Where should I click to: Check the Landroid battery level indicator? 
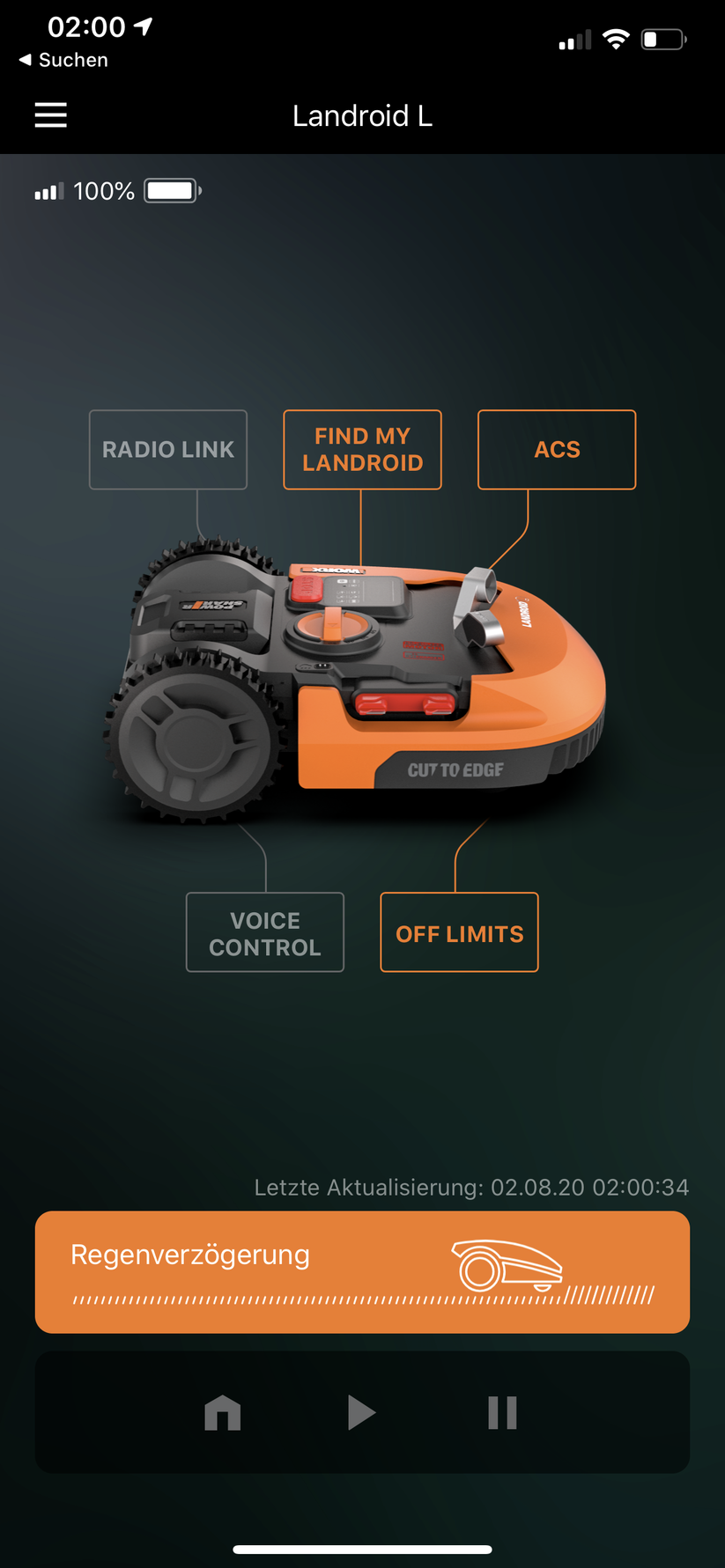[x=172, y=189]
